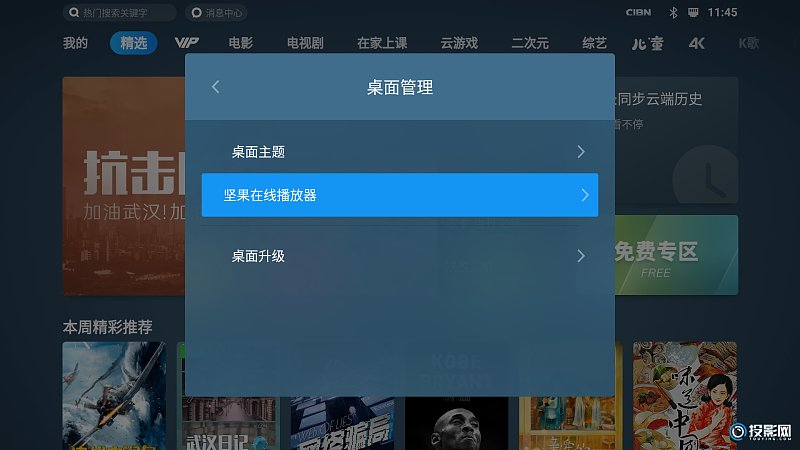Open 免费专区 FREE card
800x450 pixels.
pos(677,255)
